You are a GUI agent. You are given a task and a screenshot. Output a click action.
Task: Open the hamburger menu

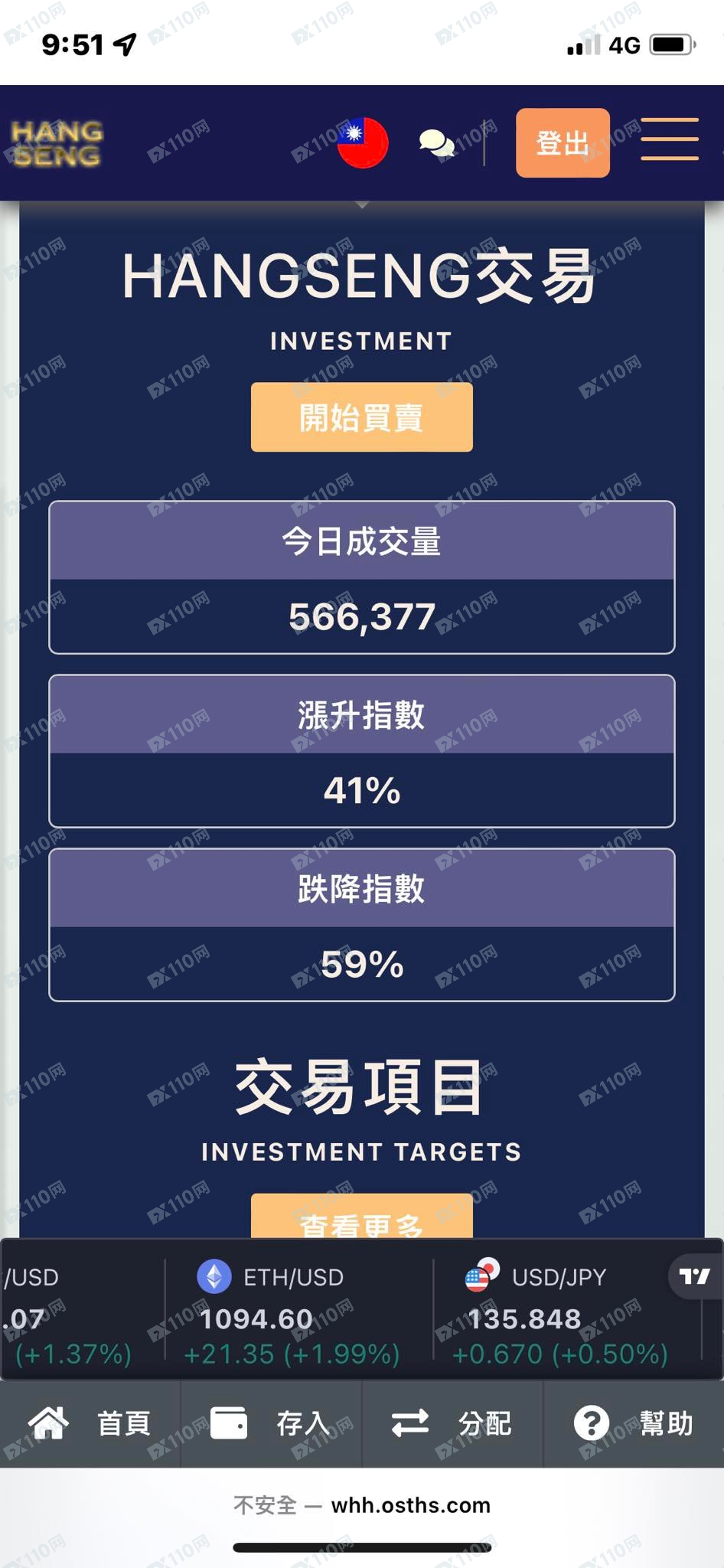[670, 139]
